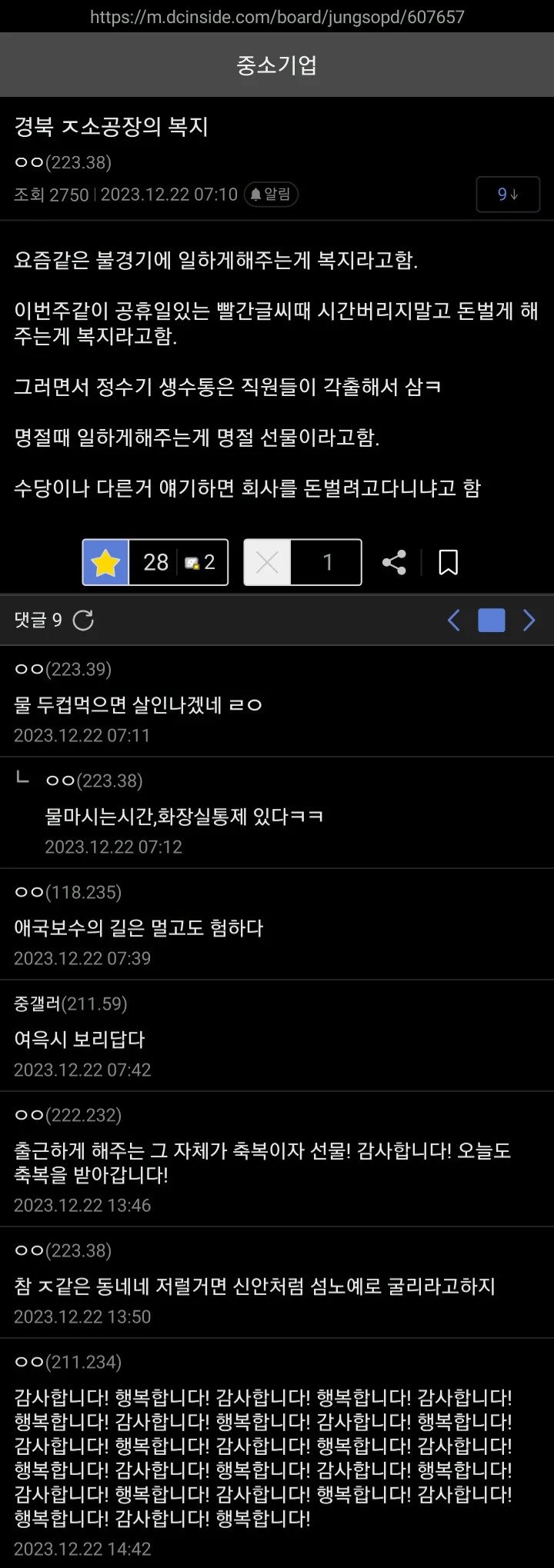Refresh the comment list

click(x=83, y=621)
